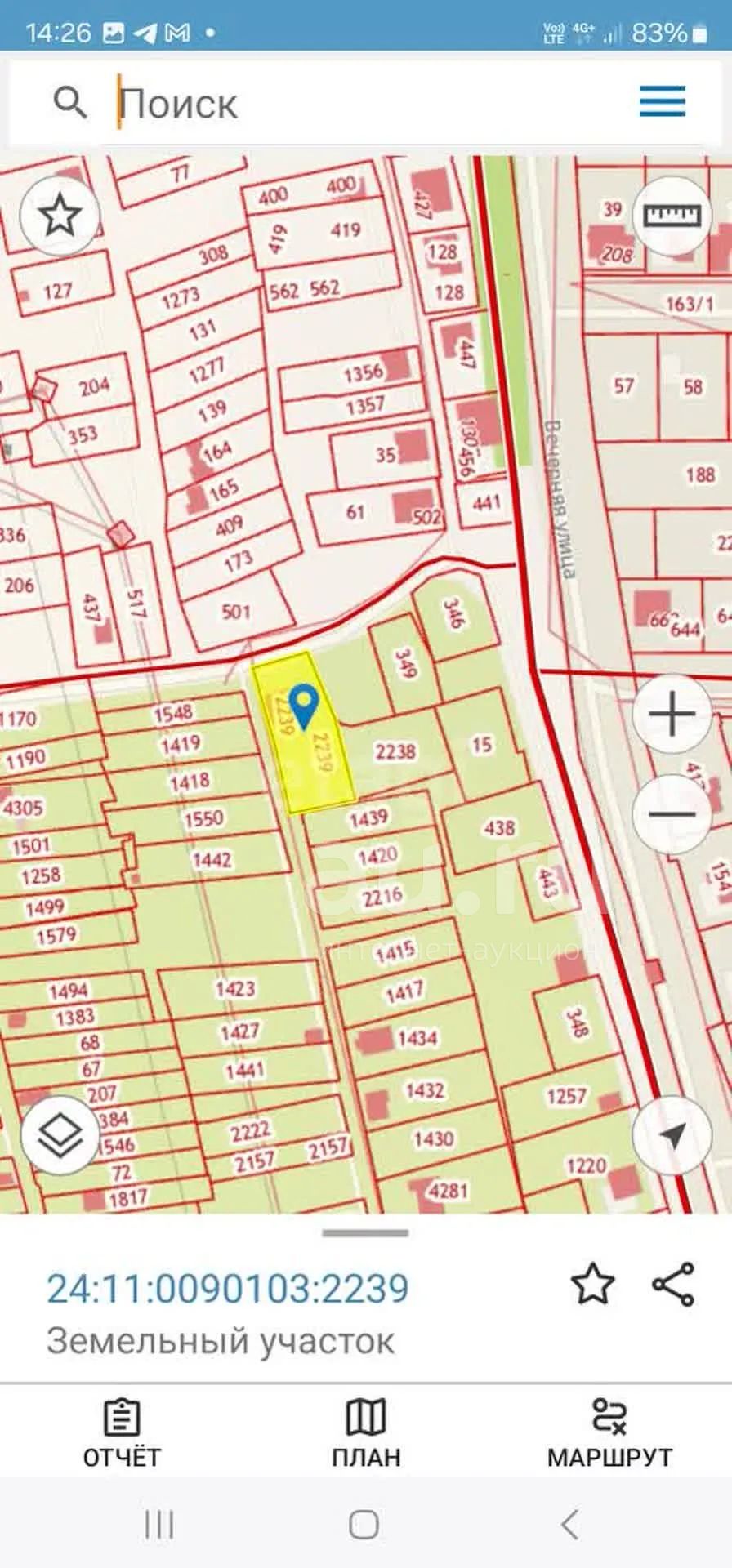Zoom out with the minus button
The height and width of the screenshot is (1568, 732).
coord(672,815)
